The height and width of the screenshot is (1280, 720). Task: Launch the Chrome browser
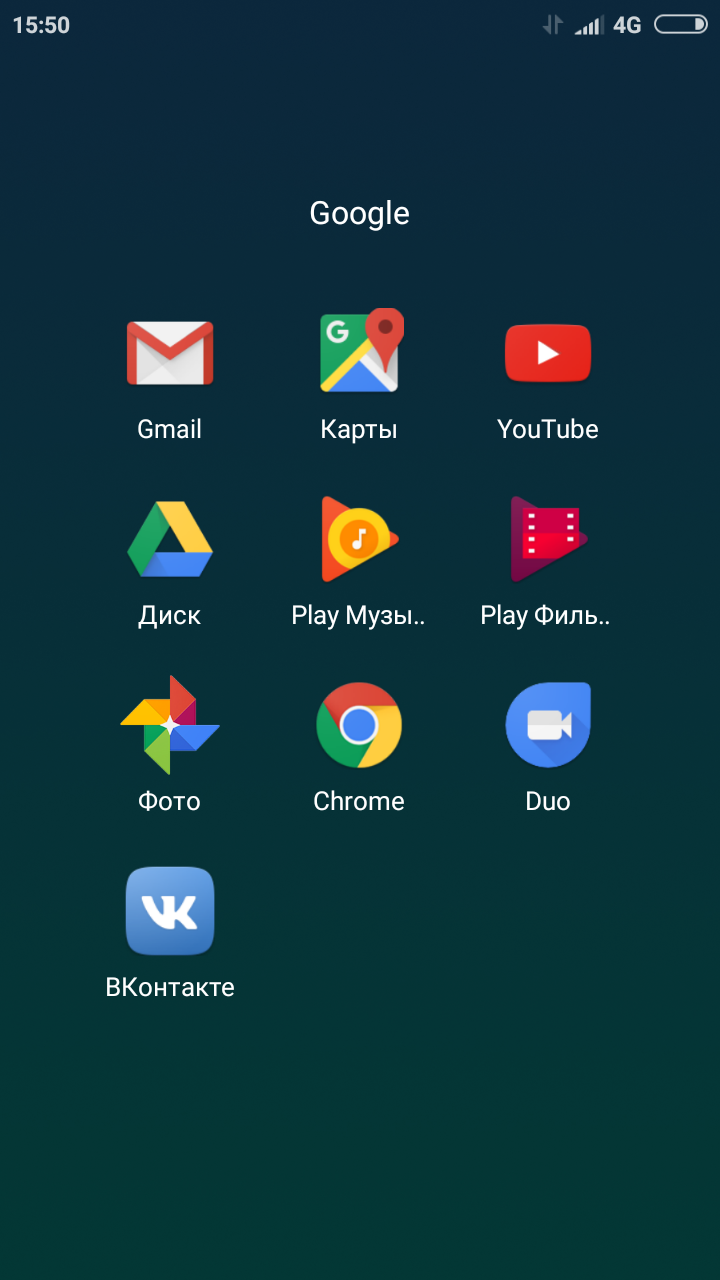pos(359,726)
